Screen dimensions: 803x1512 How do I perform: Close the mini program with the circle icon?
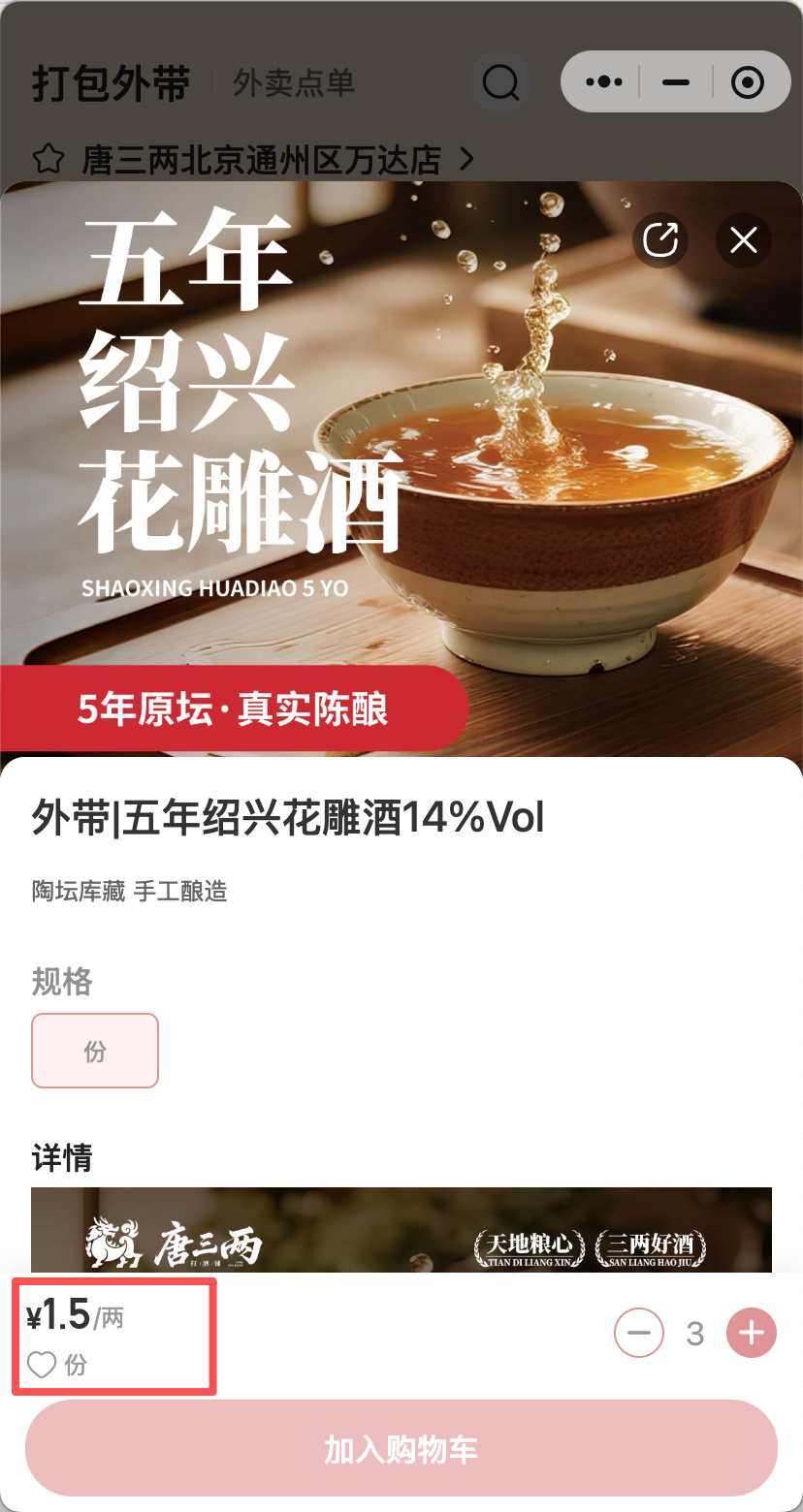[748, 82]
